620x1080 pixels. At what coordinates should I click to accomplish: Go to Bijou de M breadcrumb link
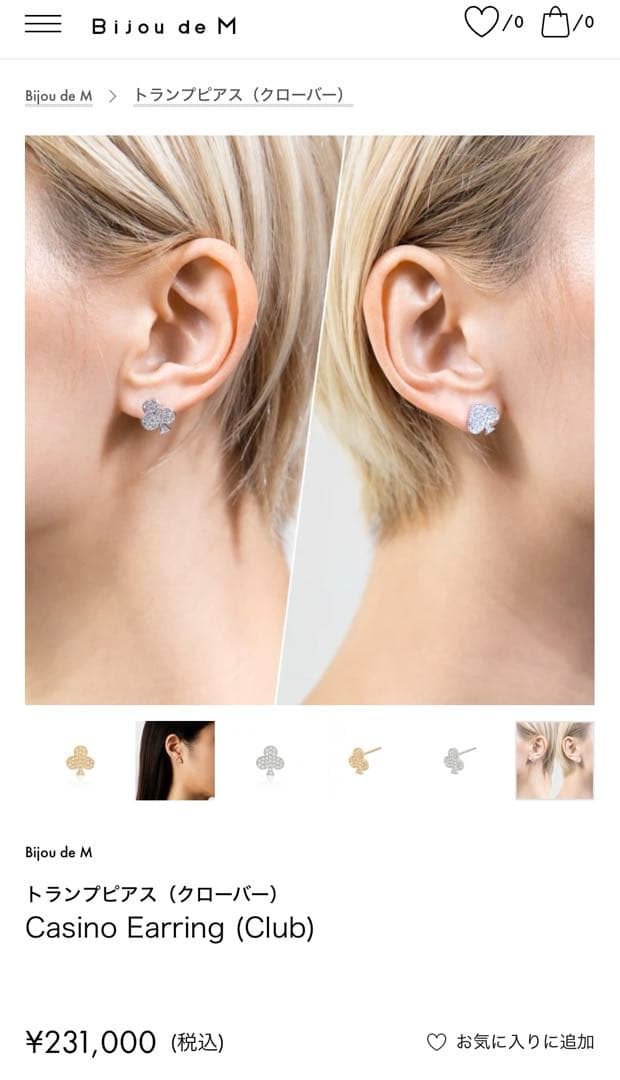pyautogui.click(x=59, y=96)
